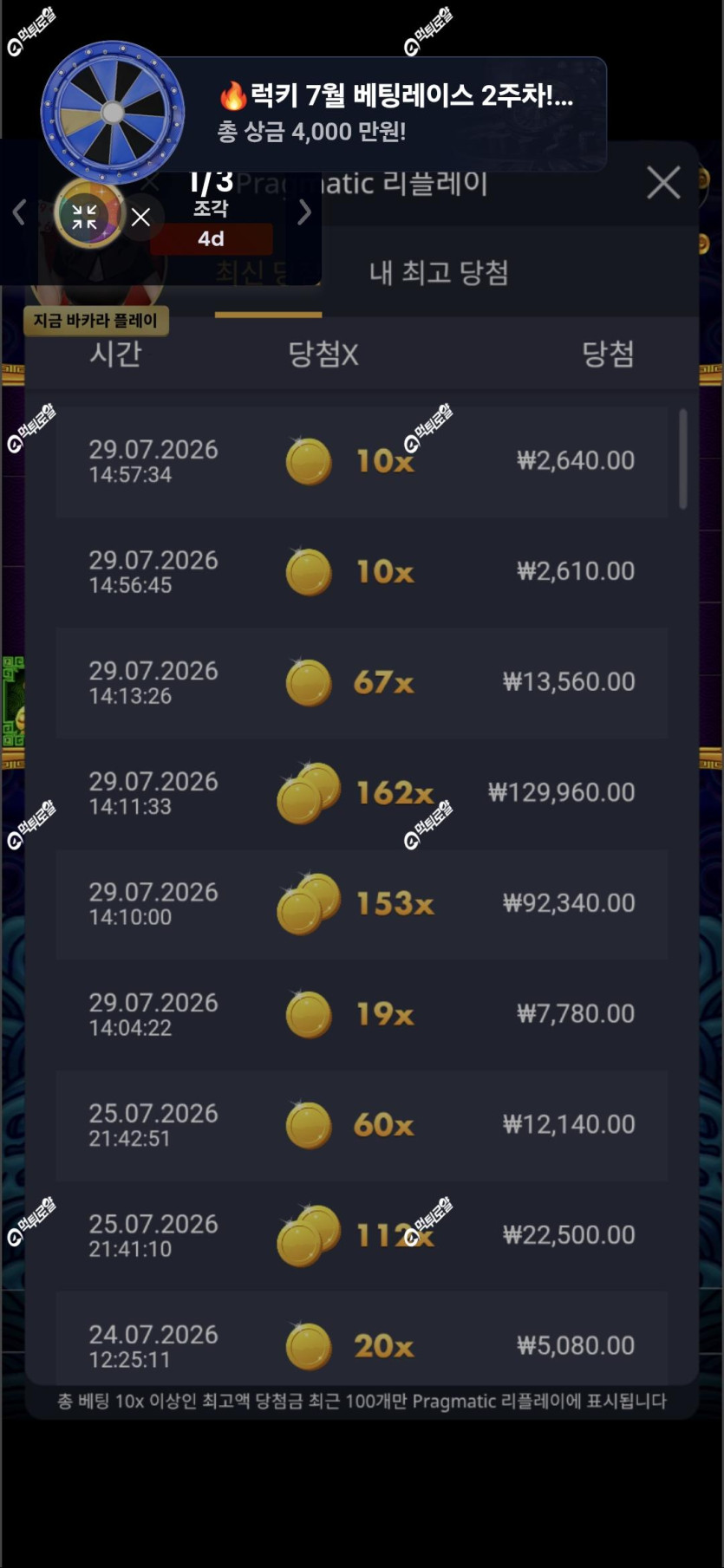724x1568 pixels.
Task: Select the 10x win at 14:56:45
Action: 362,572
